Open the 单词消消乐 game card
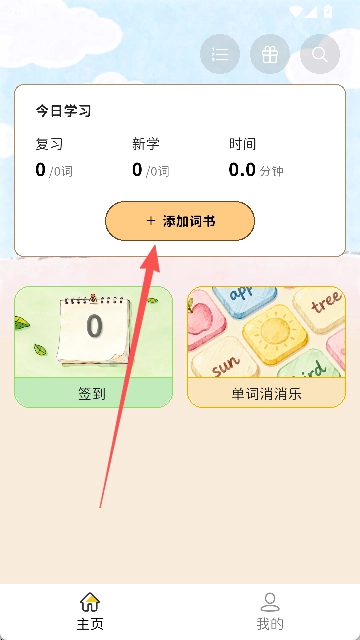This screenshot has width=360, height=640. tap(267, 347)
